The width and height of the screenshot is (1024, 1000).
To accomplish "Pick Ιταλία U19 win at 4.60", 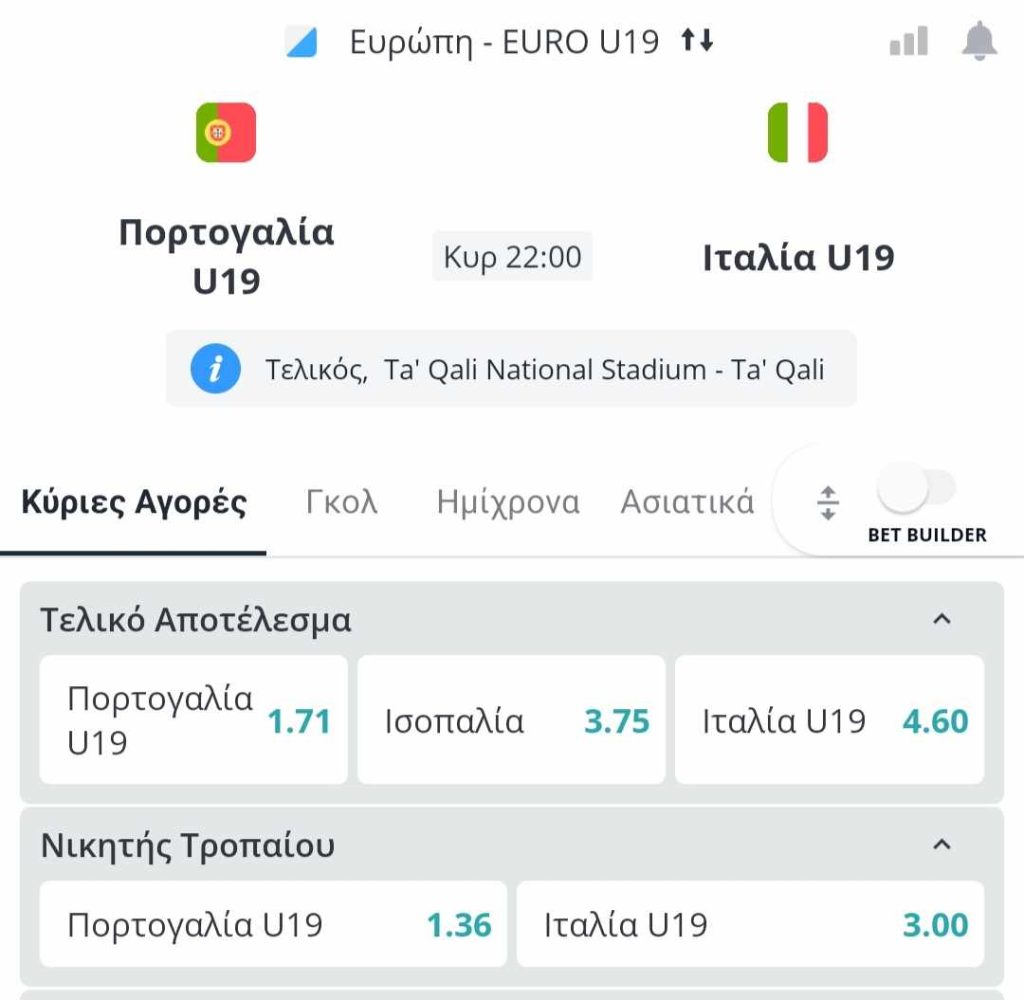I will click(x=829, y=720).
